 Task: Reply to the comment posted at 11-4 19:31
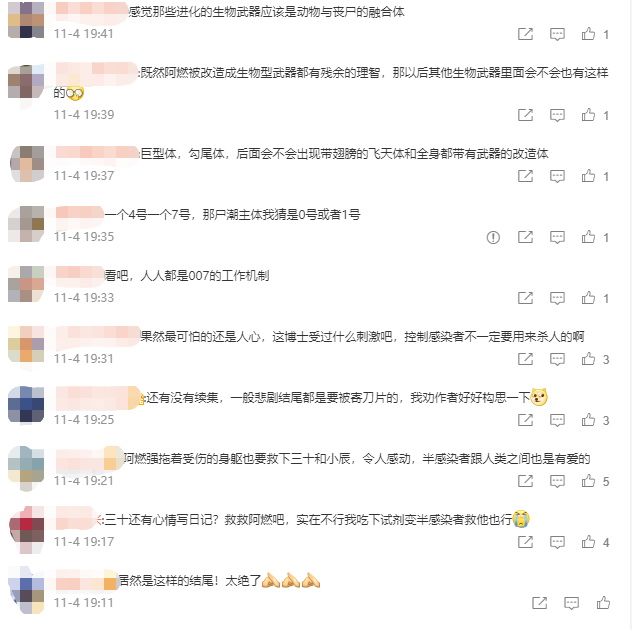click(x=557, y=359)
